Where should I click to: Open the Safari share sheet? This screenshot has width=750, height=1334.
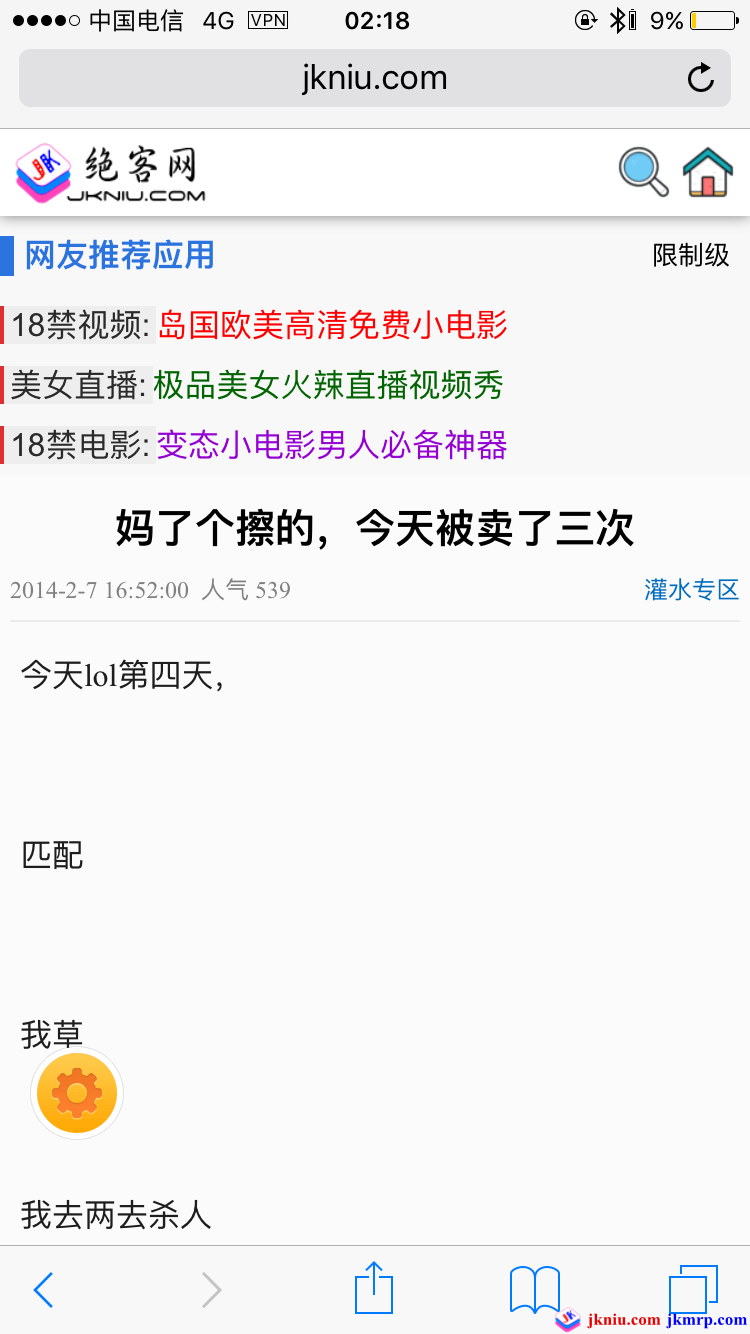[x=374, y=1288]
